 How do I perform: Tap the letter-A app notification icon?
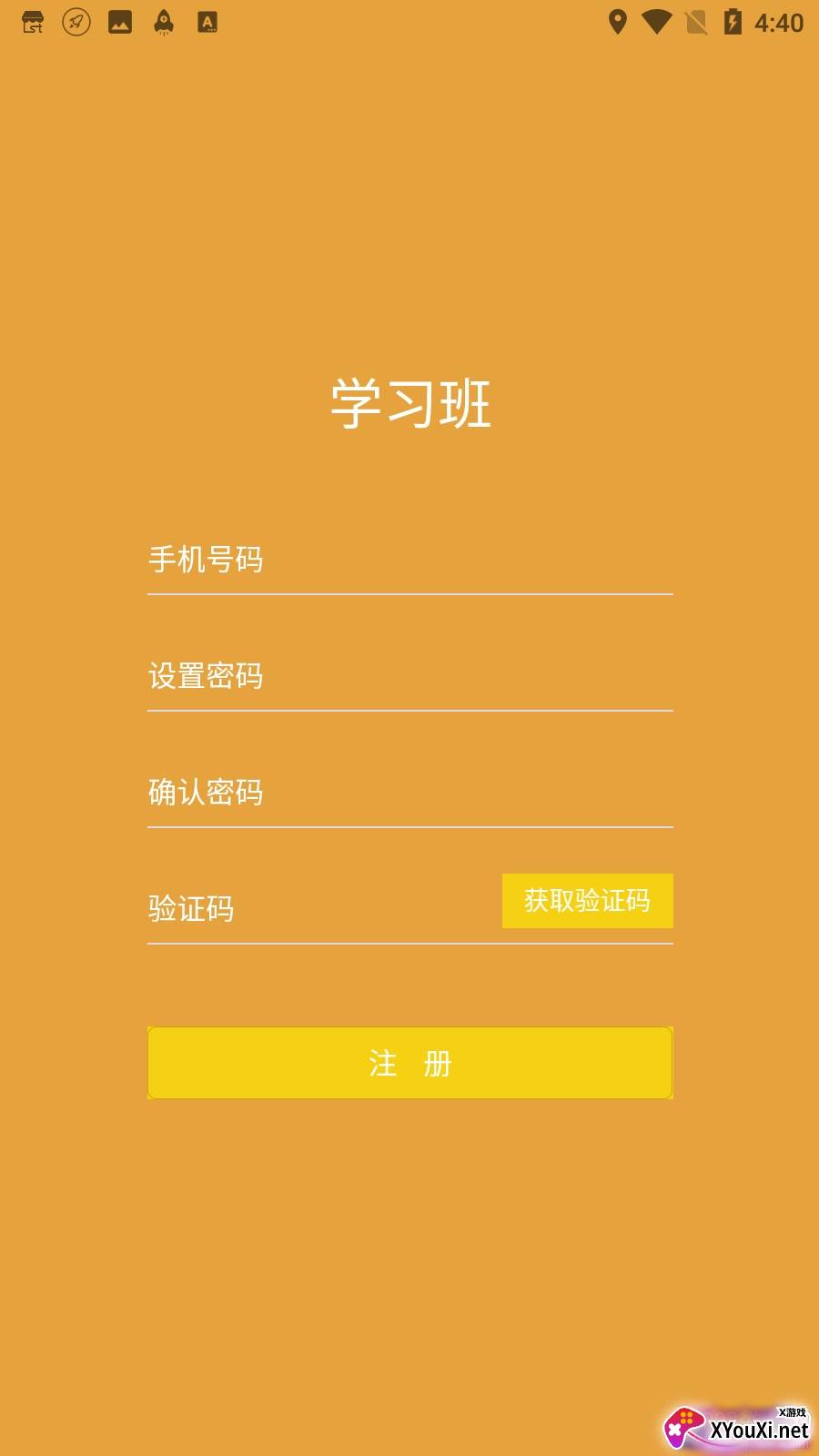(x=207, y=22)
